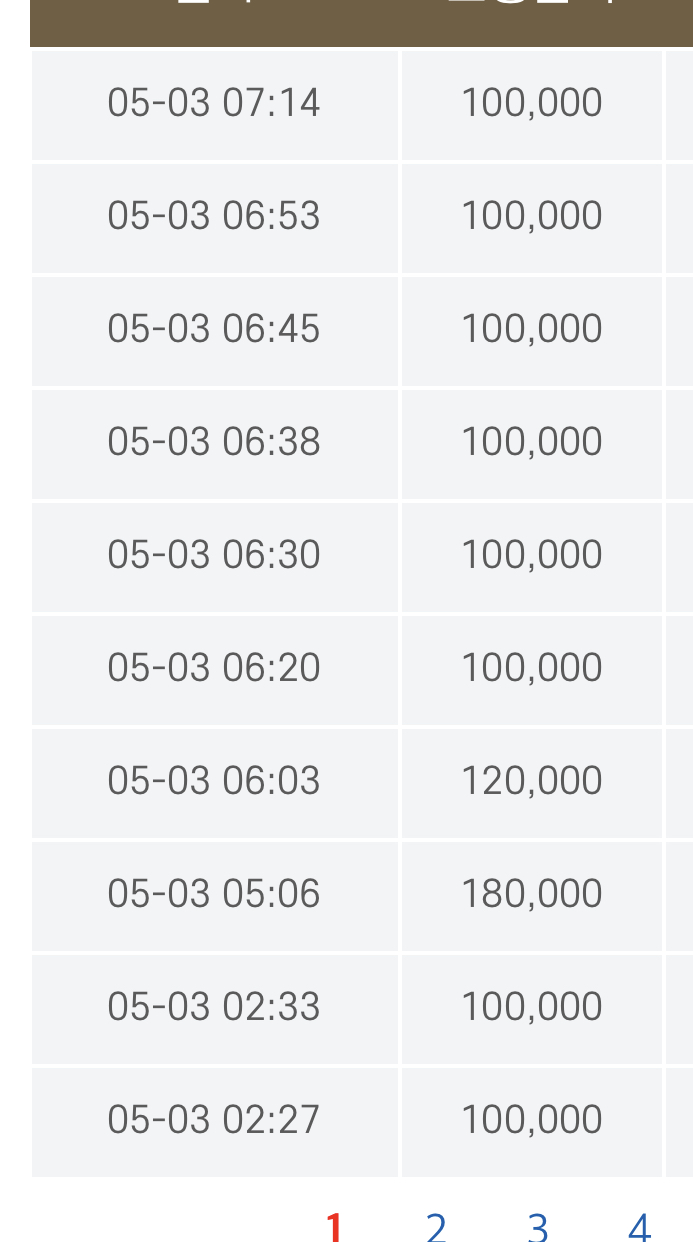
Task: Jump to page 4 of results
Action: pos(639,1226)
